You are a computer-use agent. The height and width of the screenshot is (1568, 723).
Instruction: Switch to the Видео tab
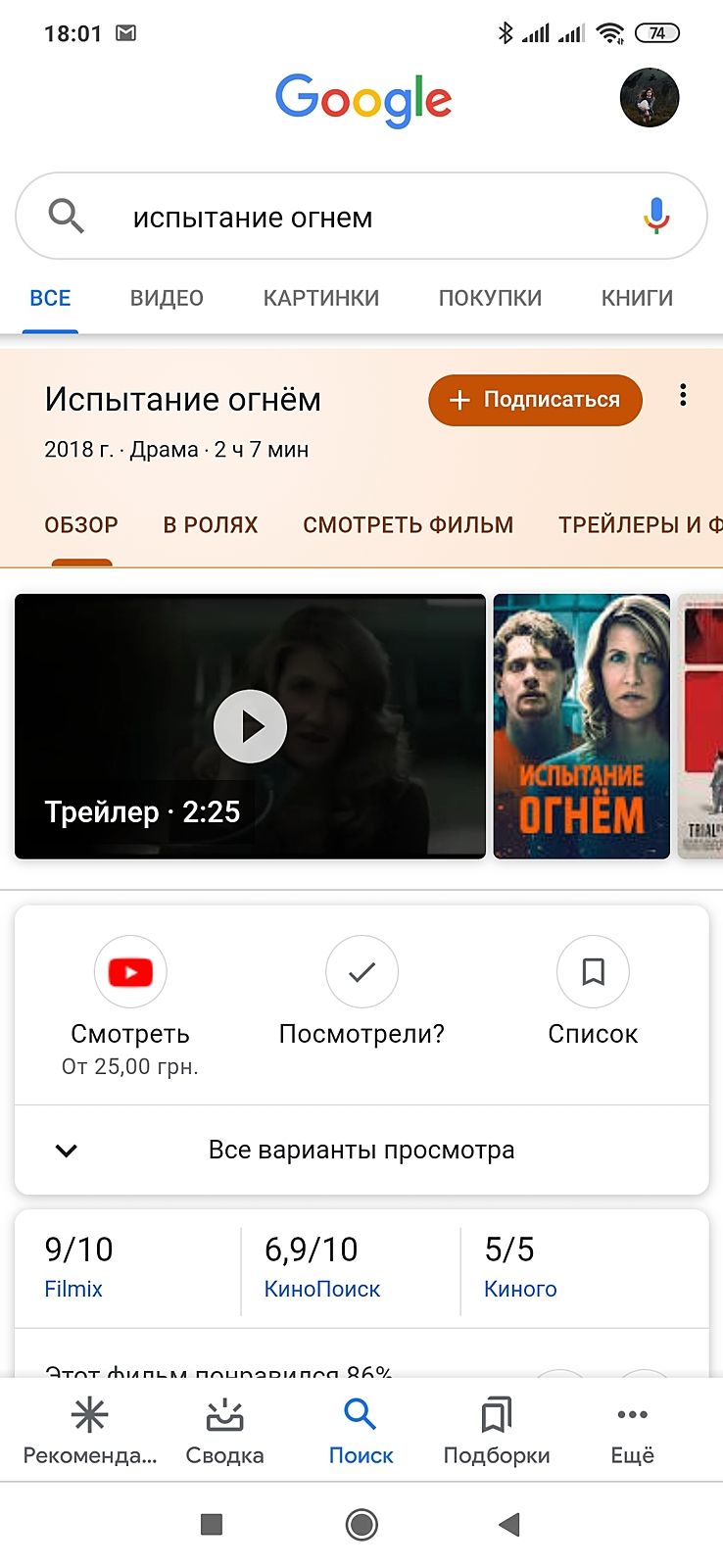167,298
